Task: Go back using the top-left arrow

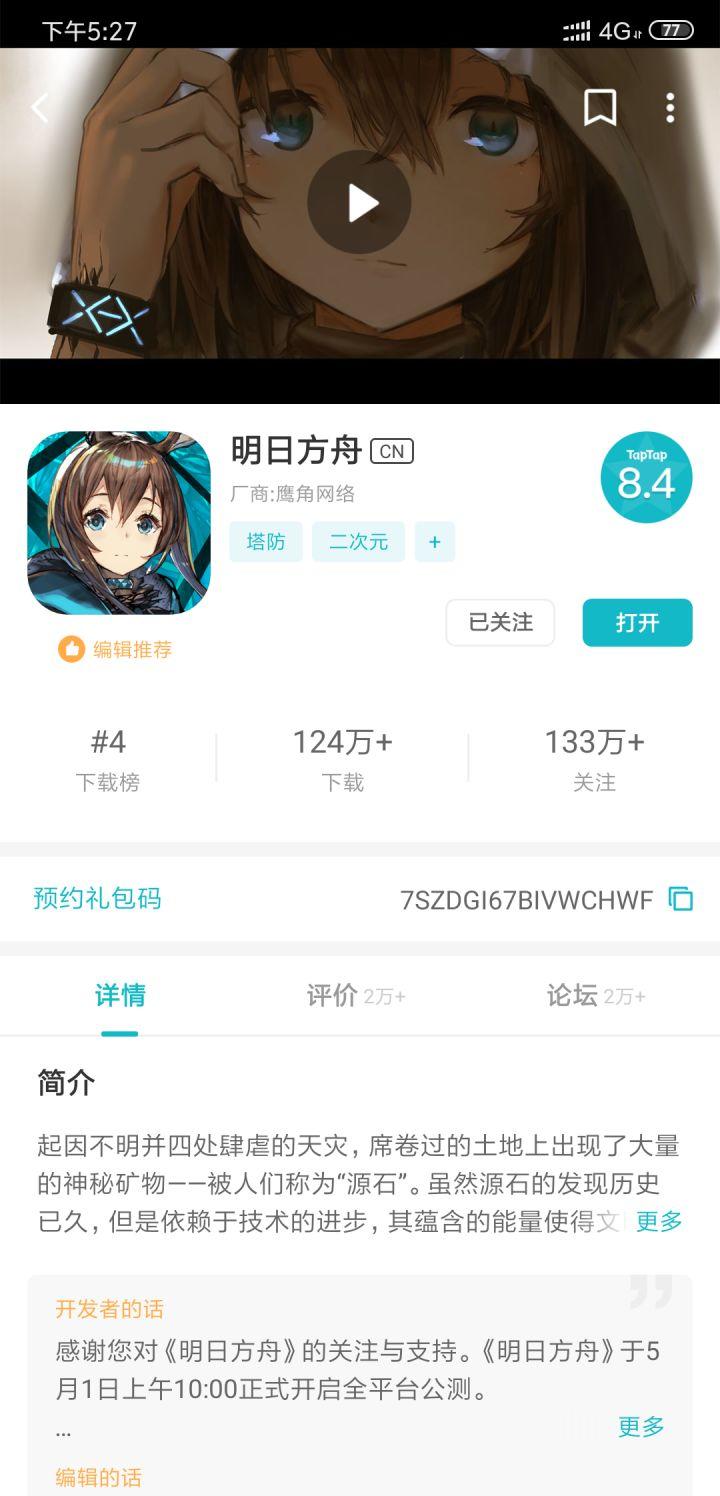Action: (40, 108)
